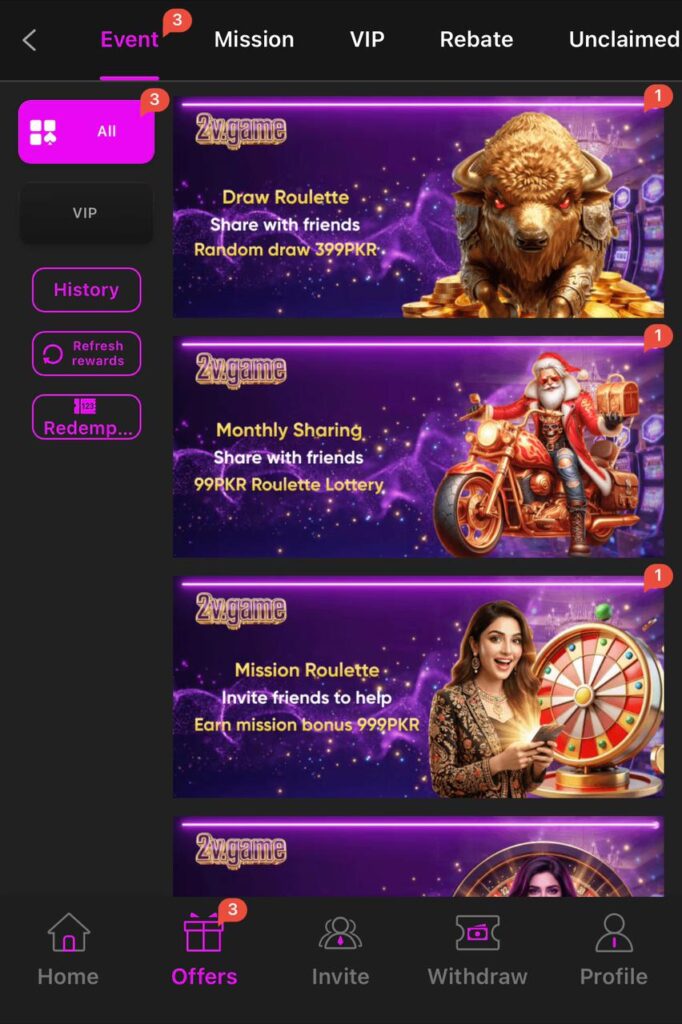The height and width of the screenshot is (1024, 682).
Task: Select the VIP category in sidebar
Action: point(86,213)
